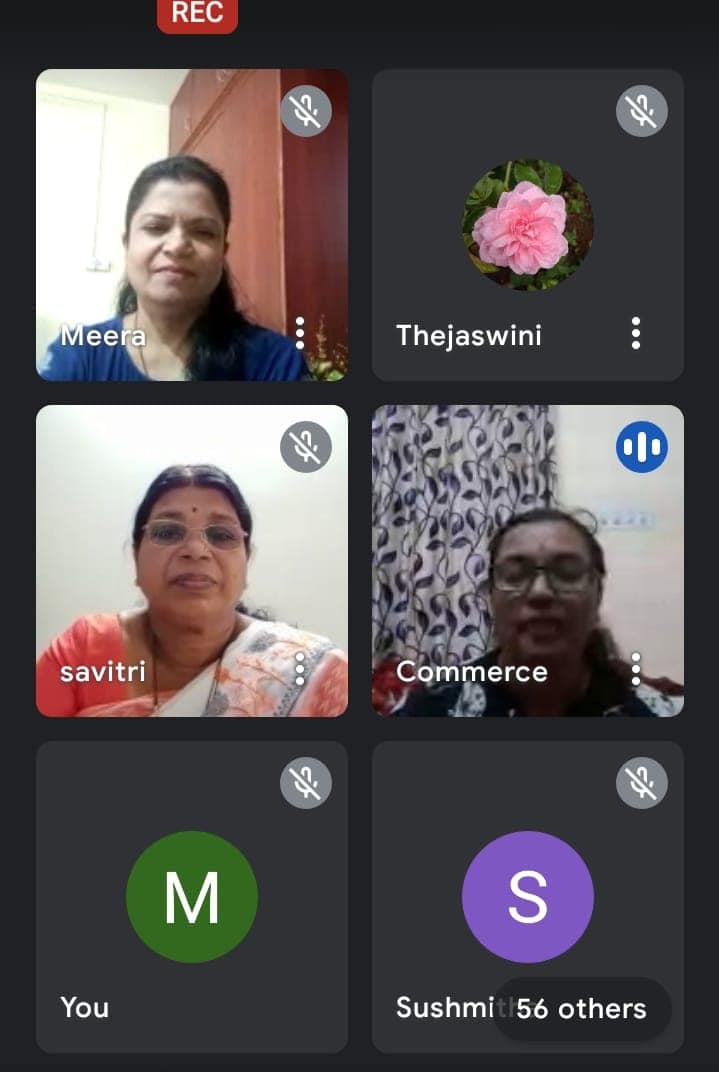Select savitri's video tile
This screenshot has height=1072, width=719.
pyautogui.click(x=192, y=560)
